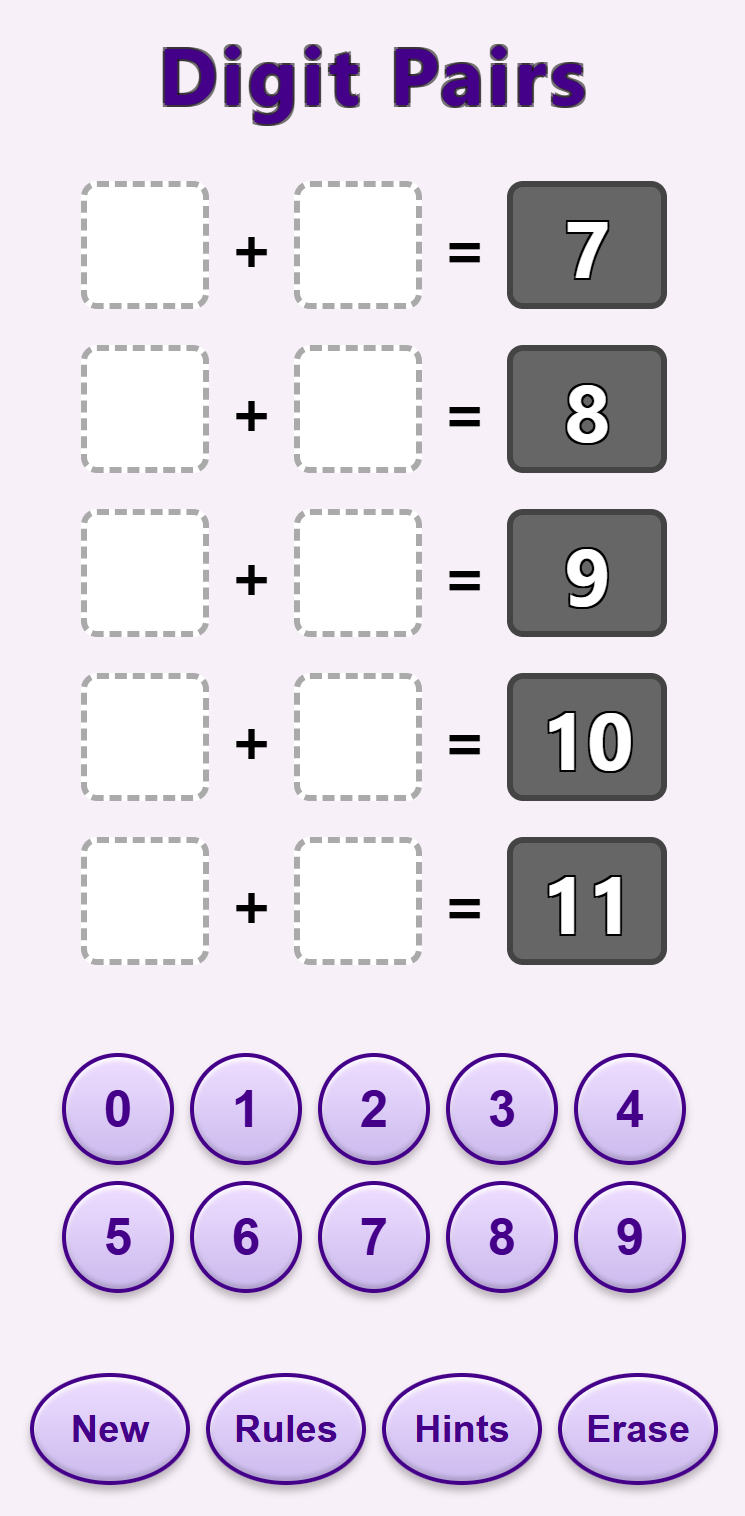
Task: Open the Rules
Action: click(286, 1429)
